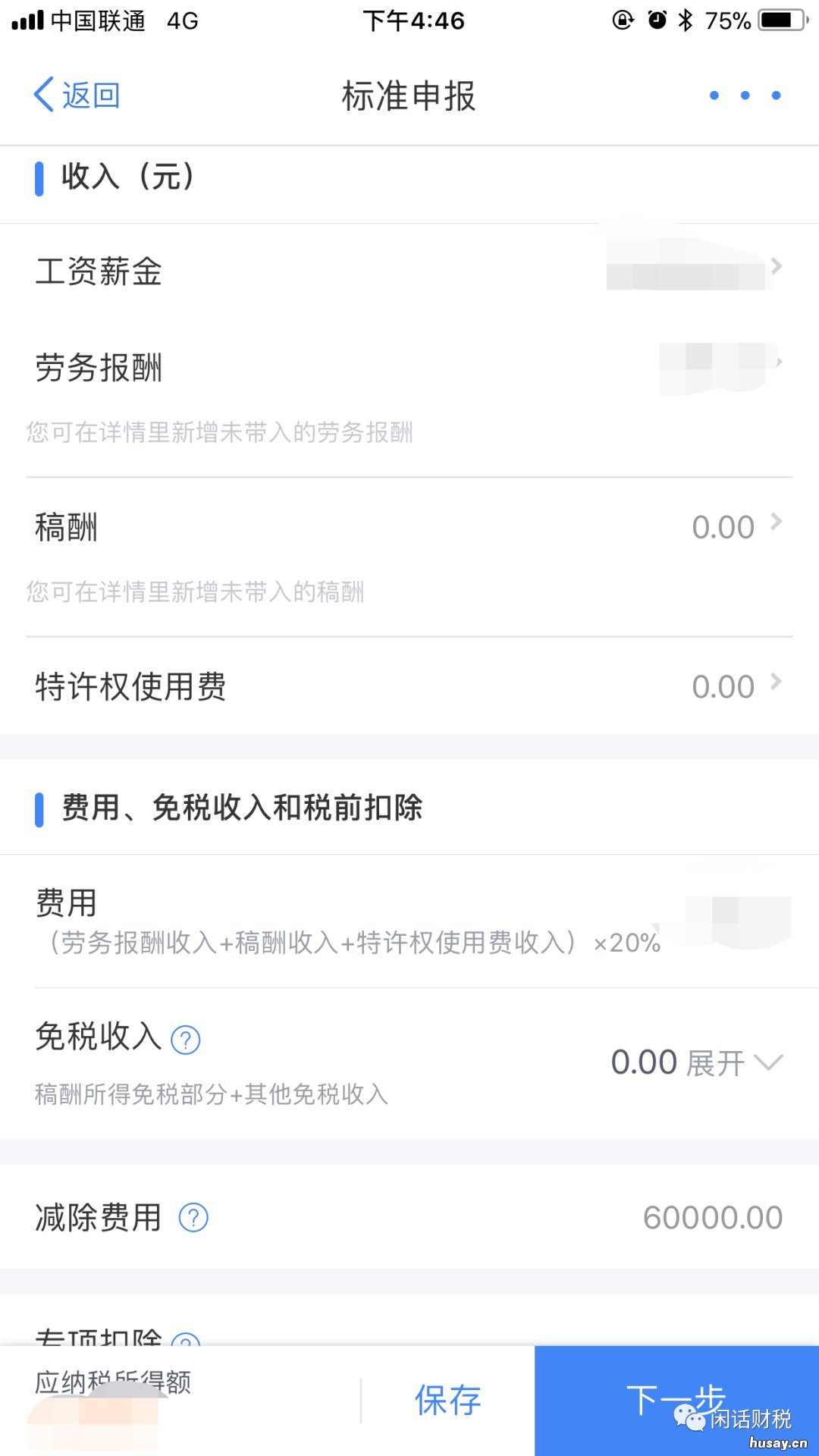Tap the 保存 (Save) button
The width and height of the screenshot is (819, 1456).
click(x=446, y=1401)
